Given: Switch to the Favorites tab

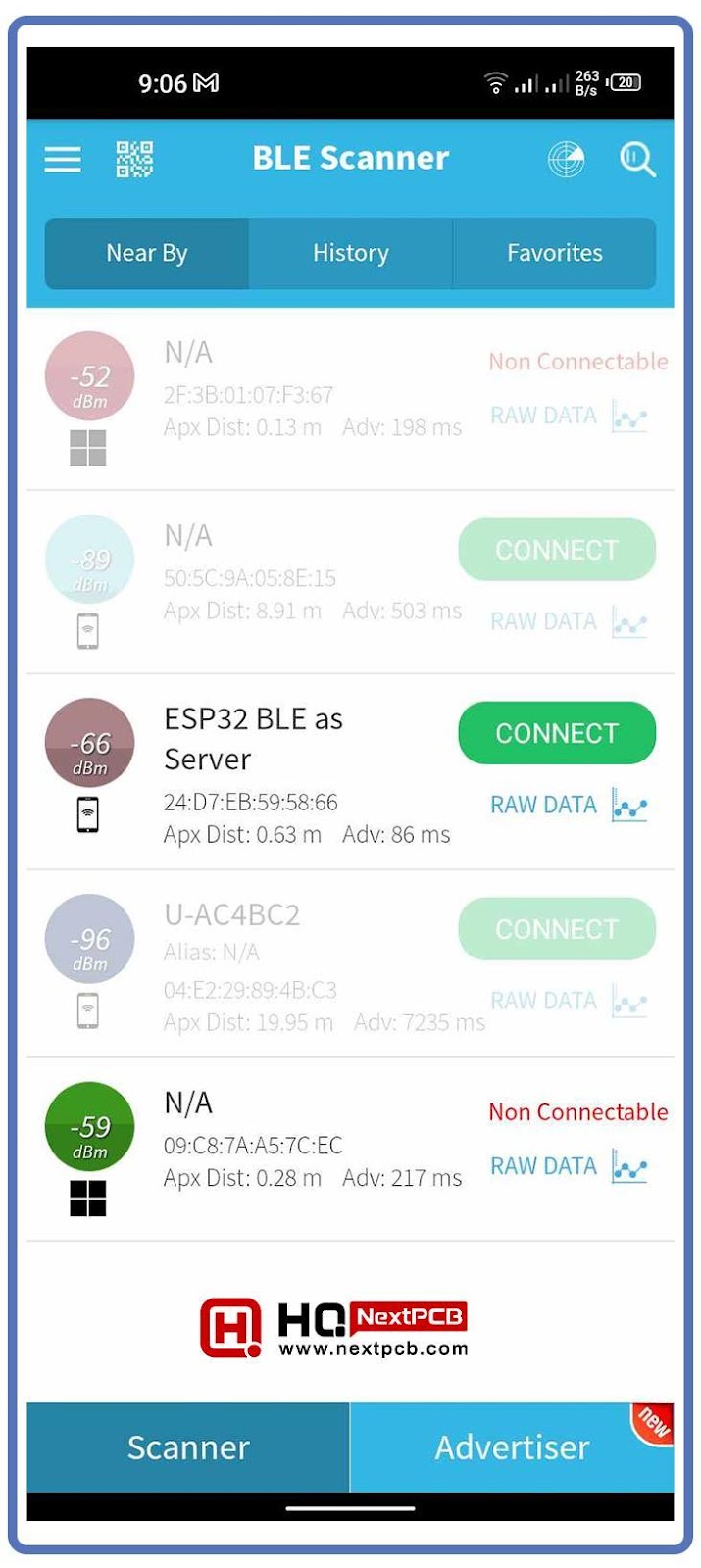Looking at the screenshot, I should (x=555, y=253).
